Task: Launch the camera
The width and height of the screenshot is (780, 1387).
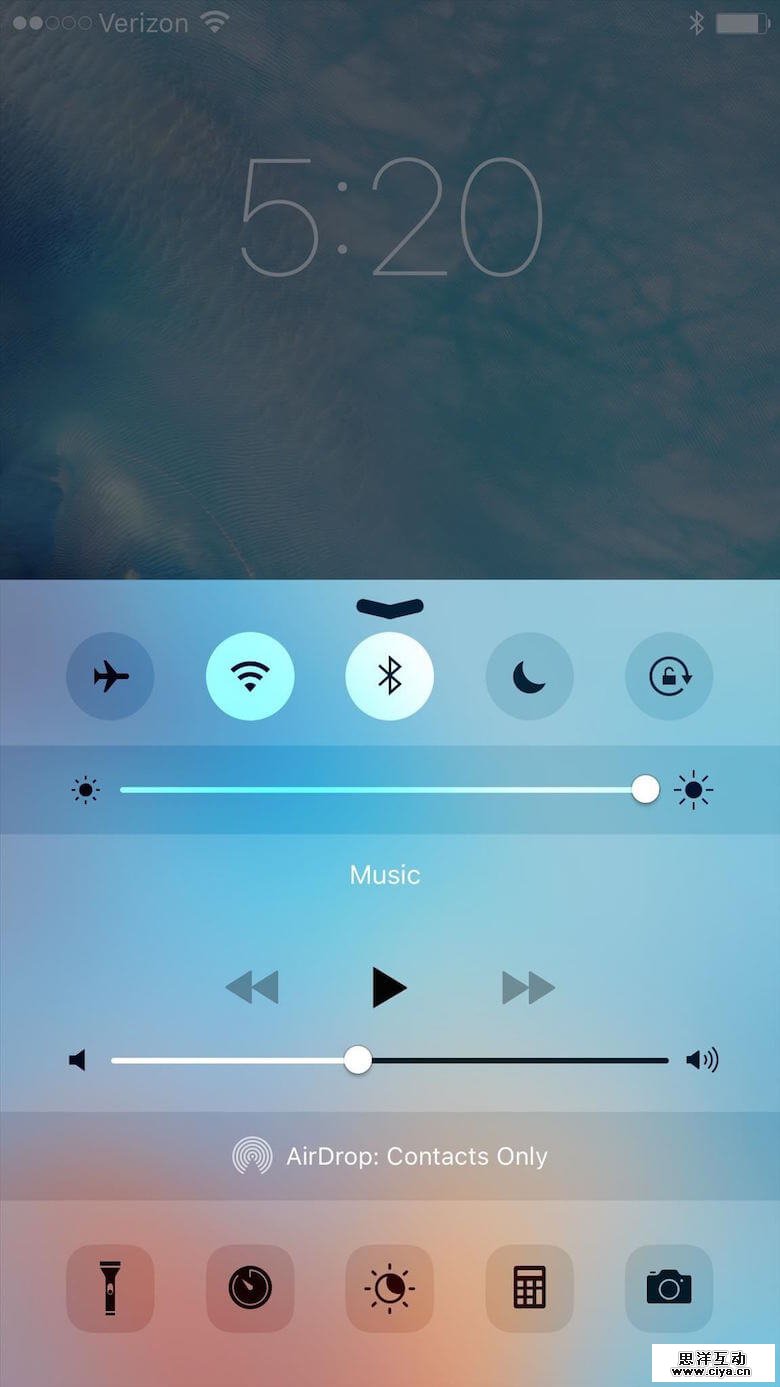Action: pyautogui.click(x=669, y=1288)
